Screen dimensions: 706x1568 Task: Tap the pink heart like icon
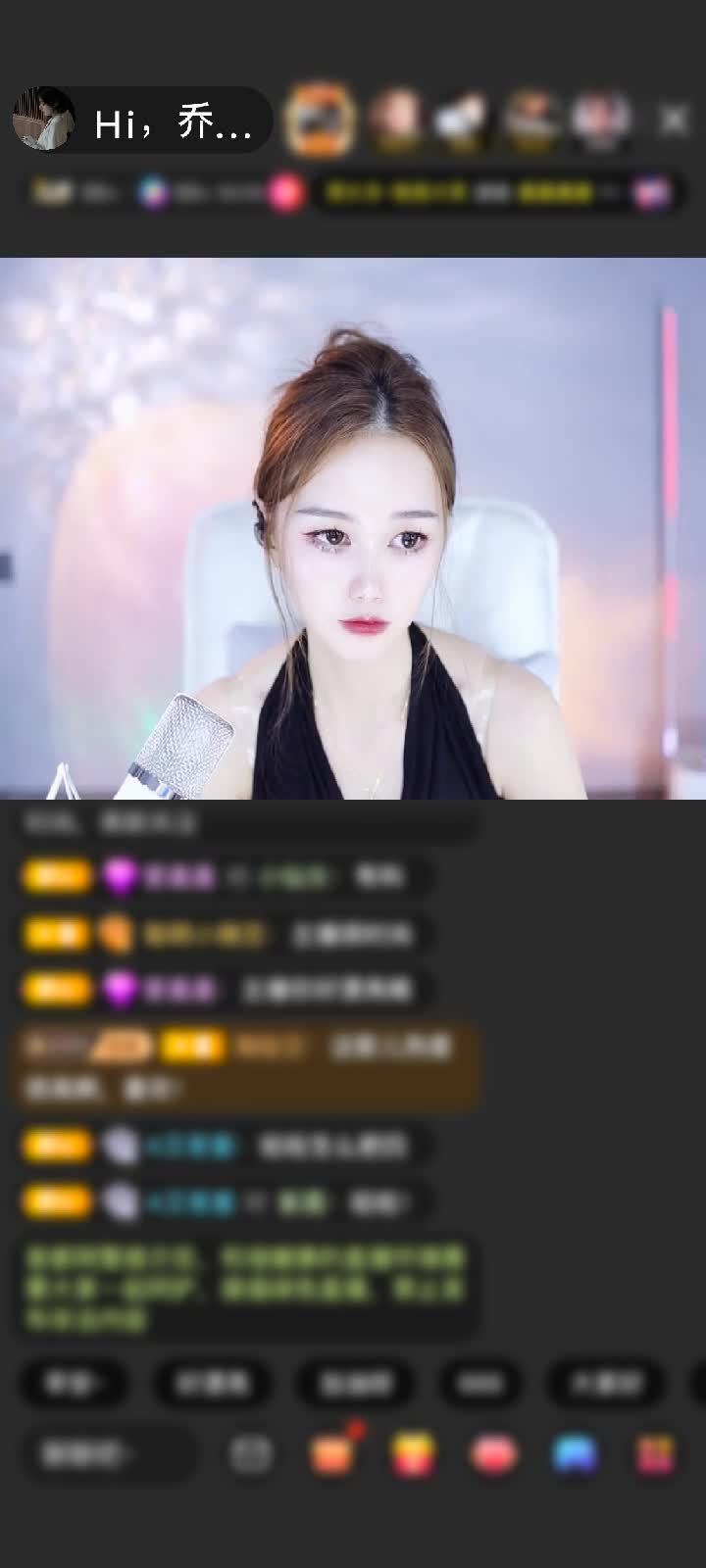[x=493, y=1454]
